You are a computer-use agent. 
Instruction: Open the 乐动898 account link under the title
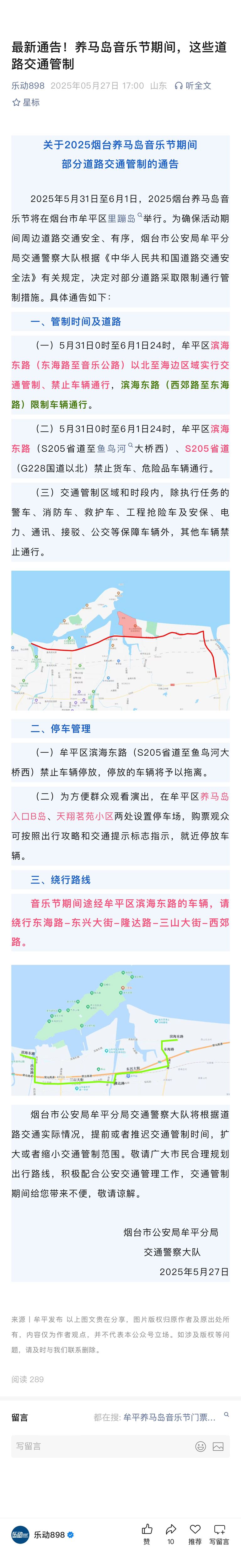28,86
